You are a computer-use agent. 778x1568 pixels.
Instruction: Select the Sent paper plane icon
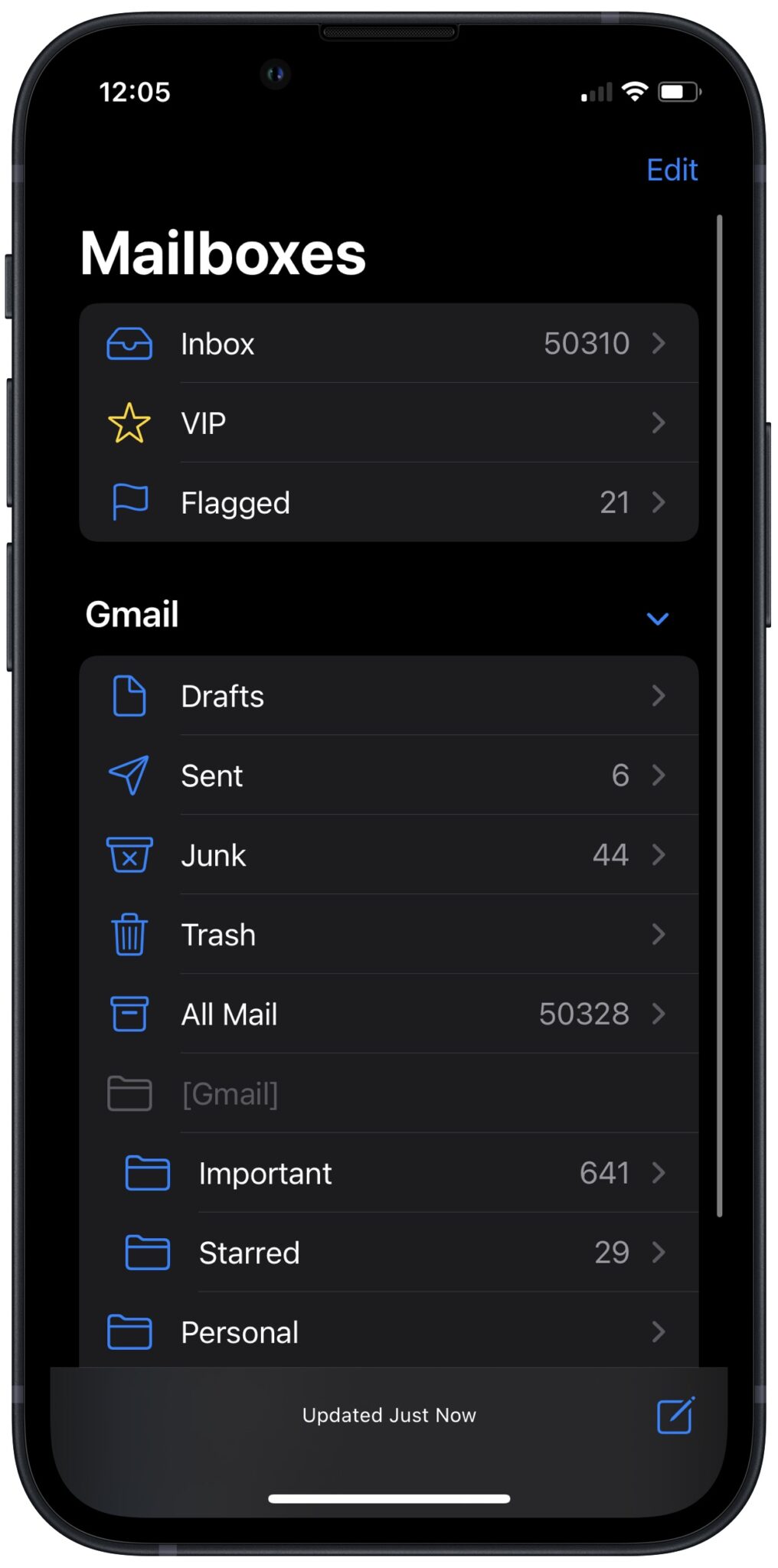pos(130,776)
